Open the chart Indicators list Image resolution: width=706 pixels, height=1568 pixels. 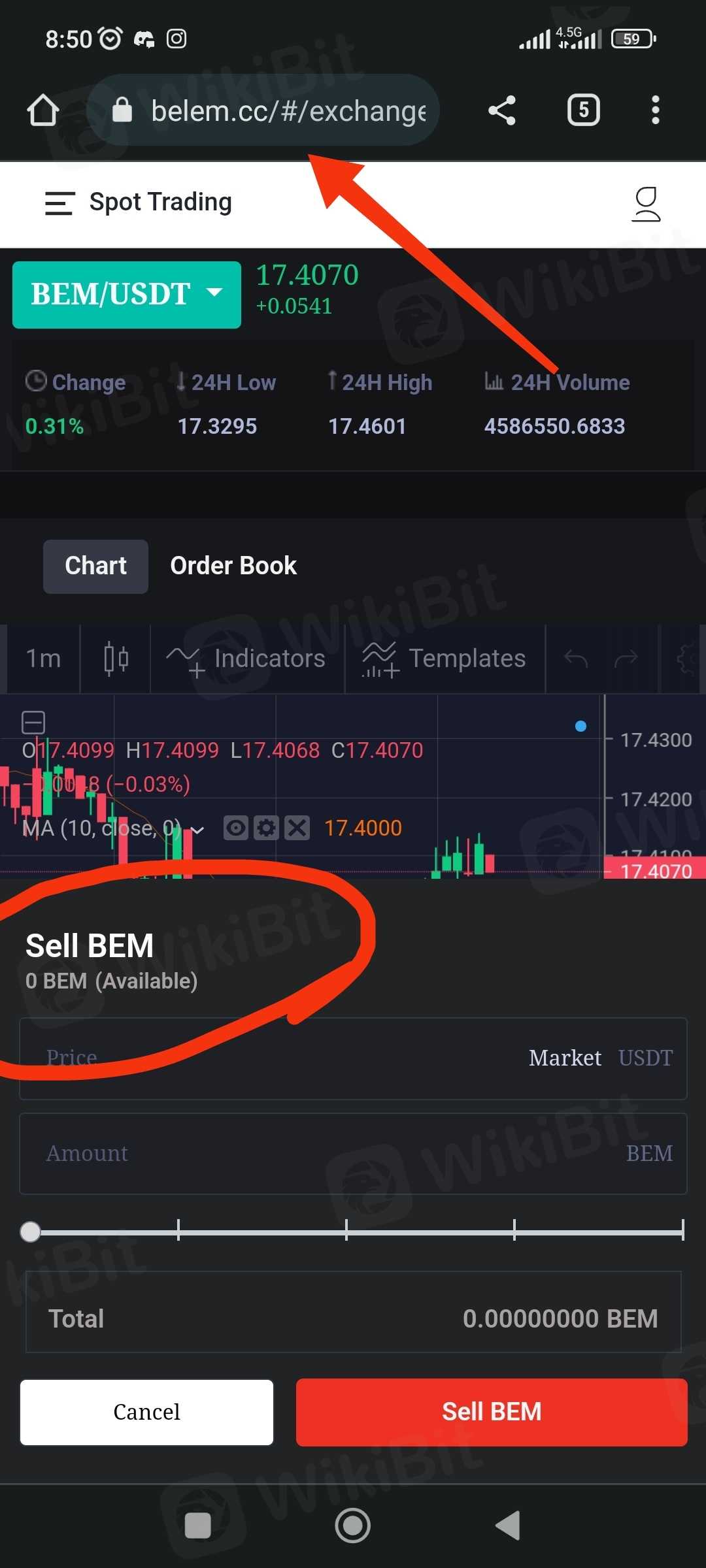click(247, 659)
